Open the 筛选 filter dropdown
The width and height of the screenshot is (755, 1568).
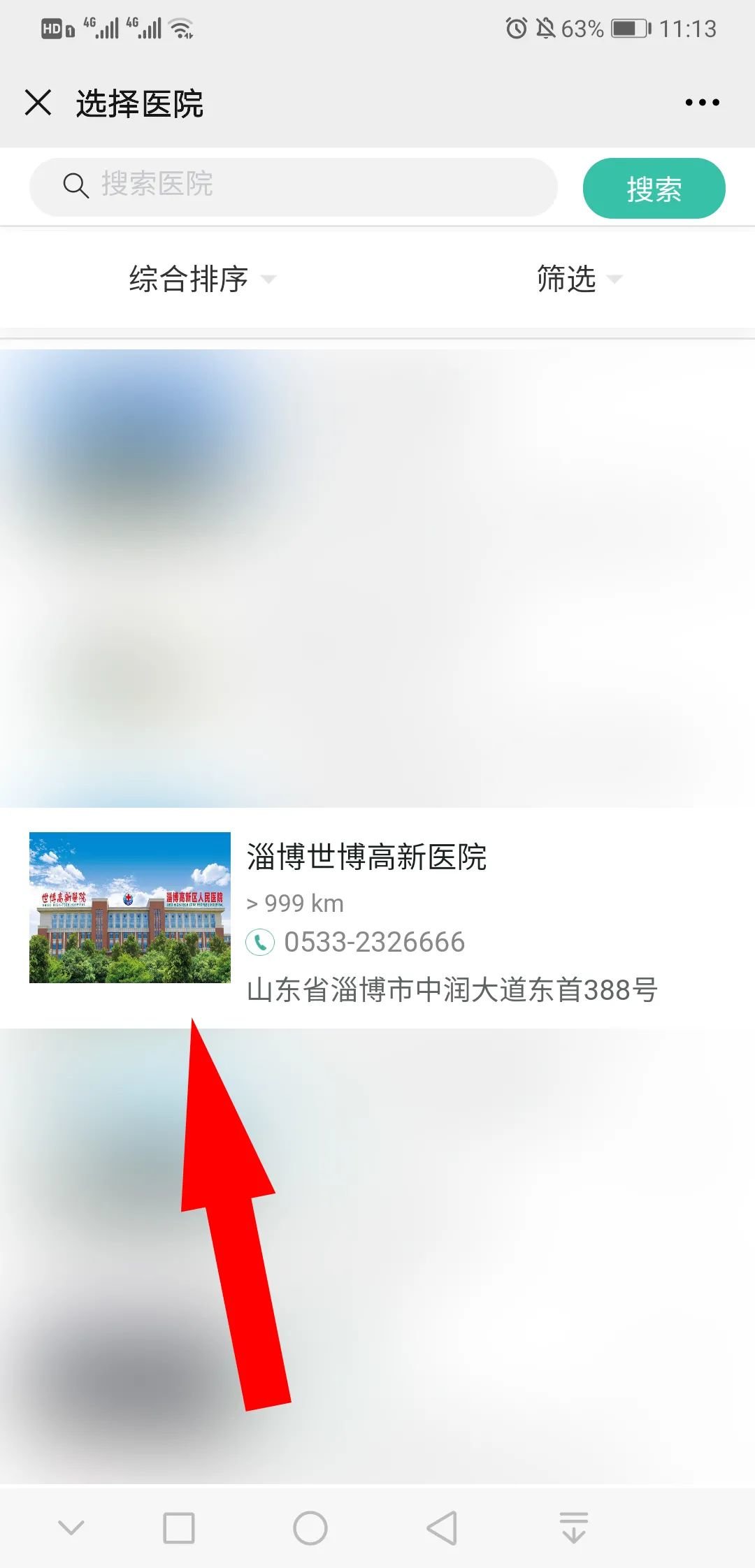point(579,279)
